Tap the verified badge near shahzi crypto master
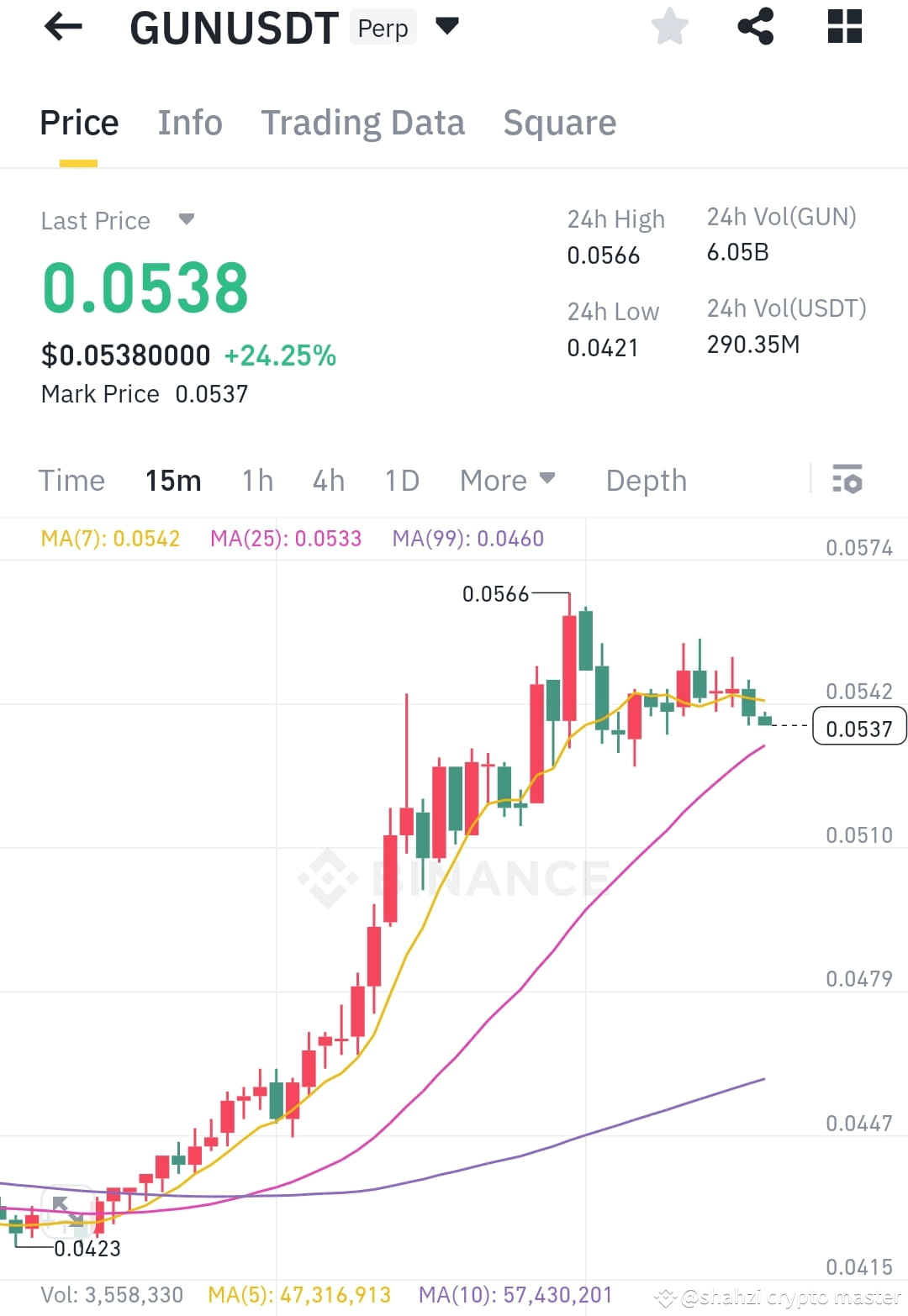The image size is (908, 1316). tap(664, 1297)
